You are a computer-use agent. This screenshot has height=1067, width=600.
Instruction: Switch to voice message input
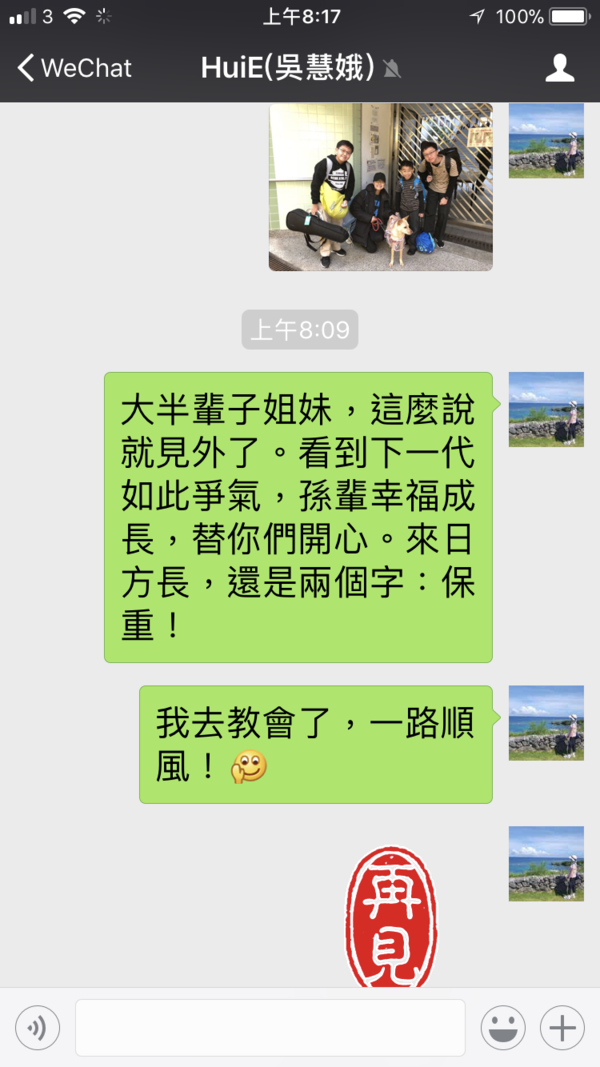(x=38, y=1027)
